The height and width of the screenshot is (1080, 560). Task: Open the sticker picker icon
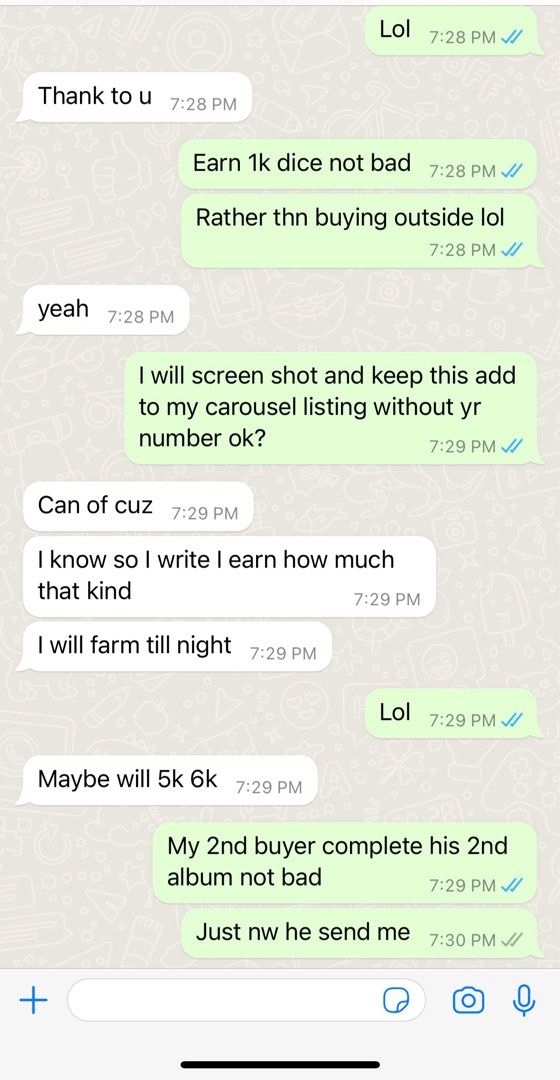click(395, 1000)
